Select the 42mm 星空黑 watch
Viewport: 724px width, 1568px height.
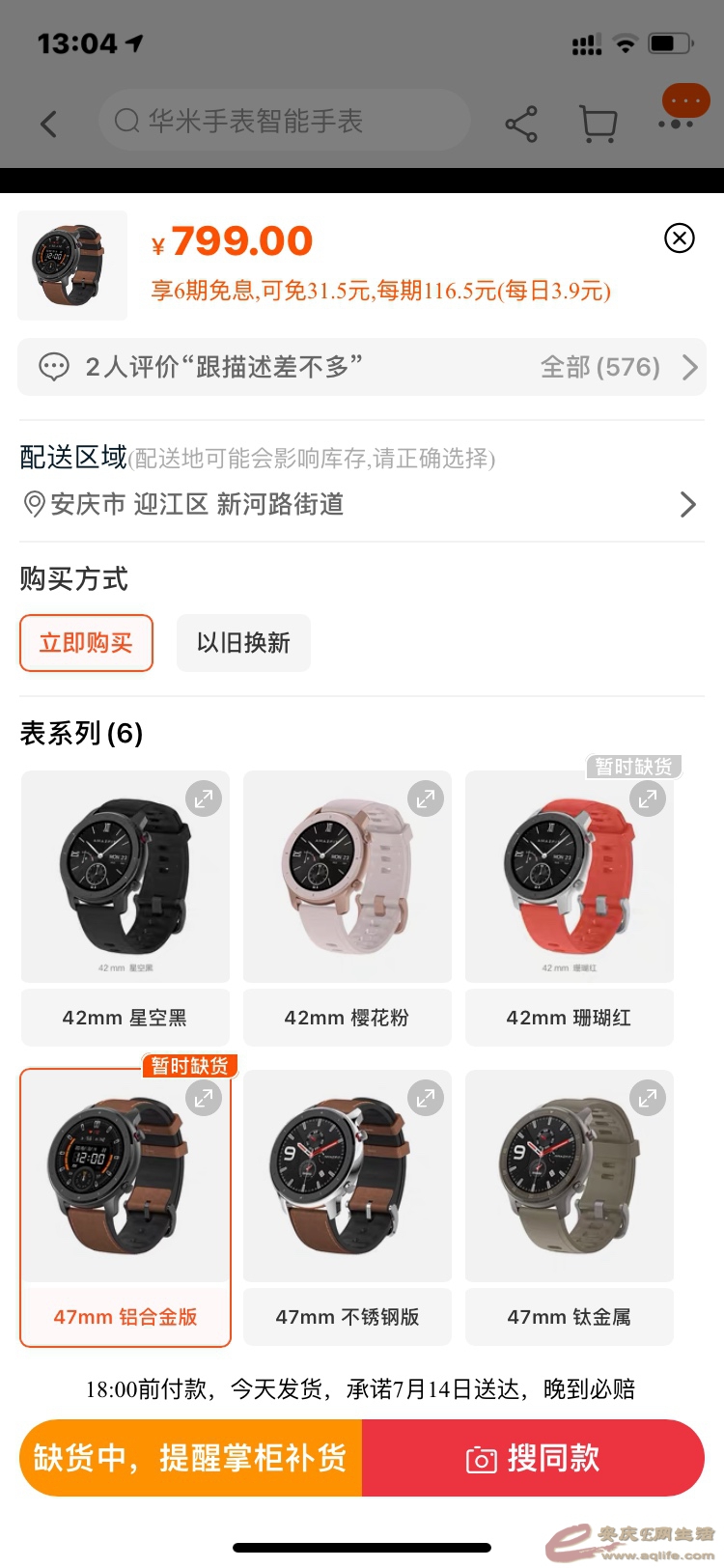click(x=125, y=1017)
